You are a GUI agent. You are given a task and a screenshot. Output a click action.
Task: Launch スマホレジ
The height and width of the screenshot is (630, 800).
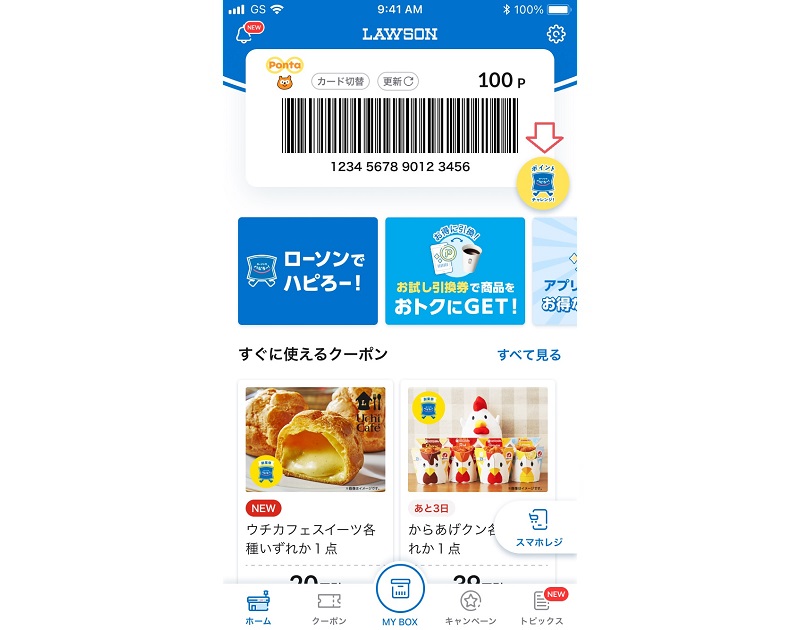(539, 528)
